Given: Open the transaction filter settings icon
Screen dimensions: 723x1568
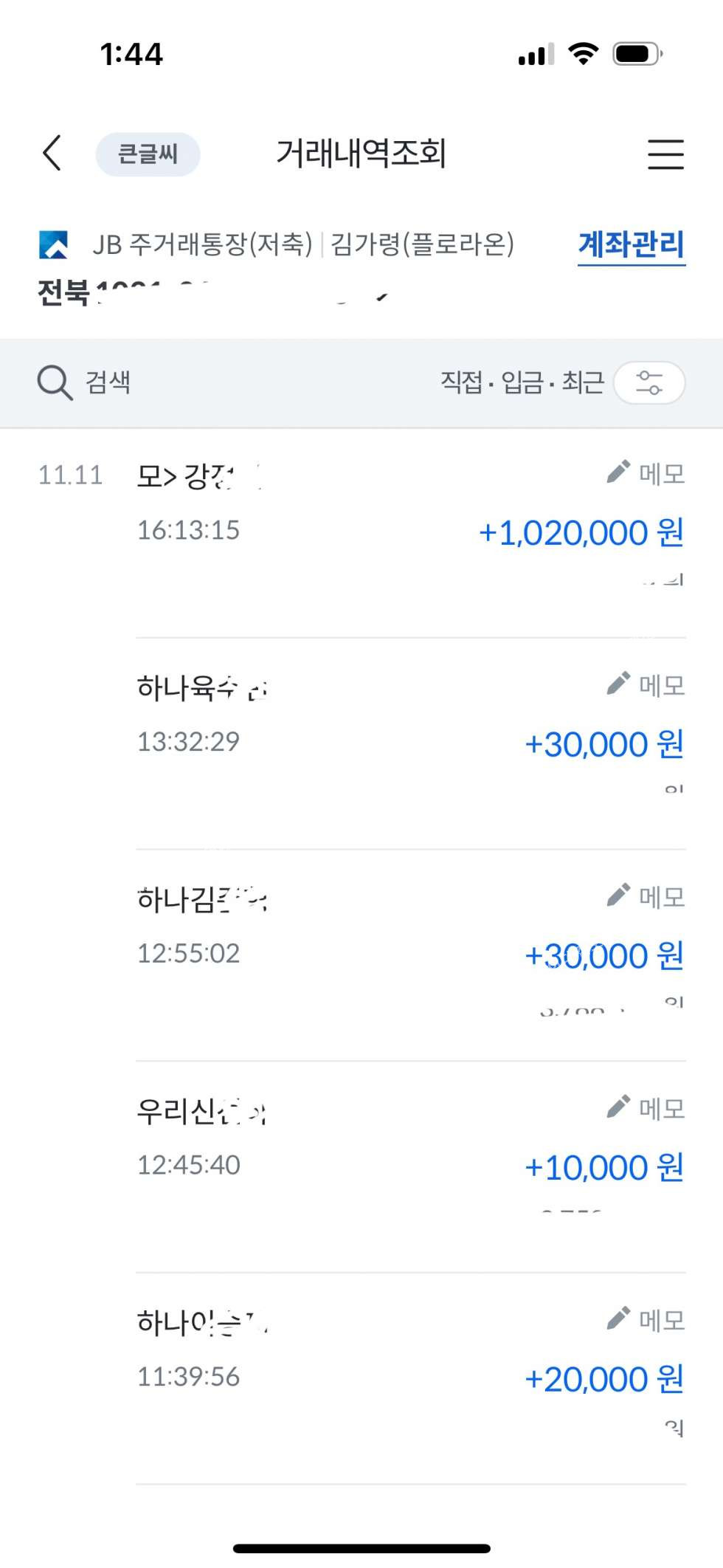Looking at the screenshot, I should click(x=649, y=382).
